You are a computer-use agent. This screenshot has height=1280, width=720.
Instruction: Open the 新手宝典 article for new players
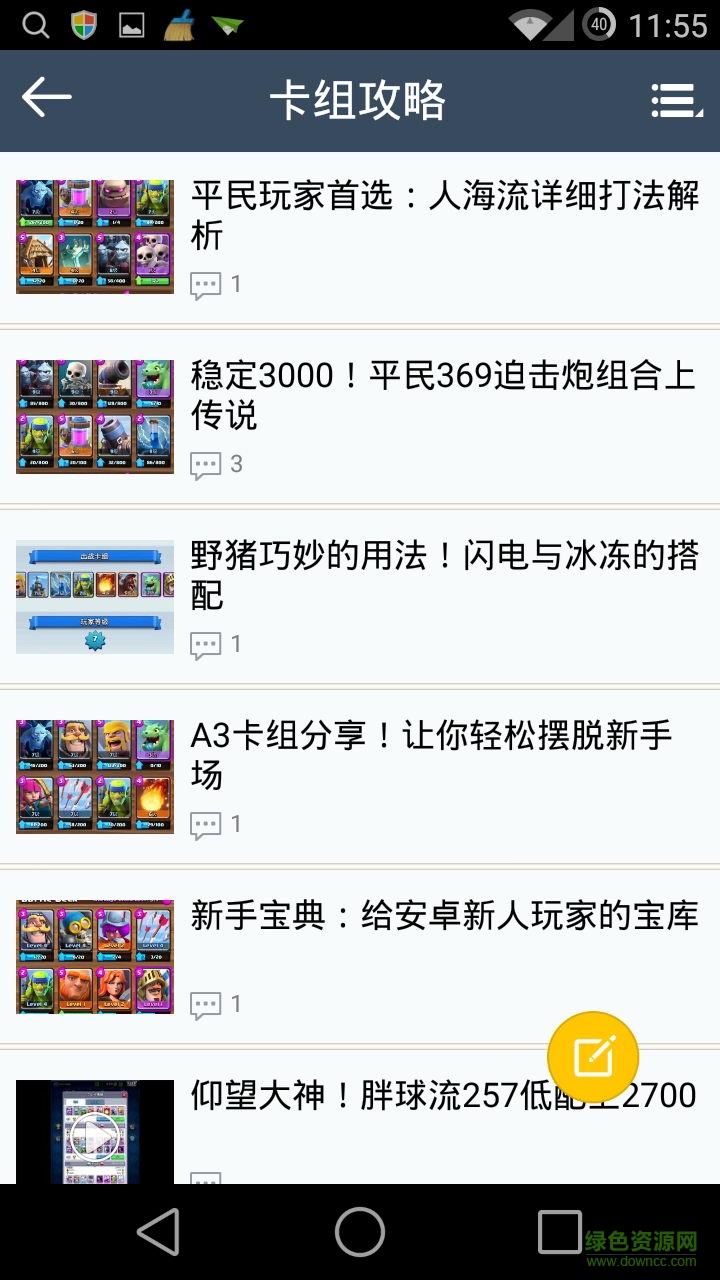tap(440, 916)
